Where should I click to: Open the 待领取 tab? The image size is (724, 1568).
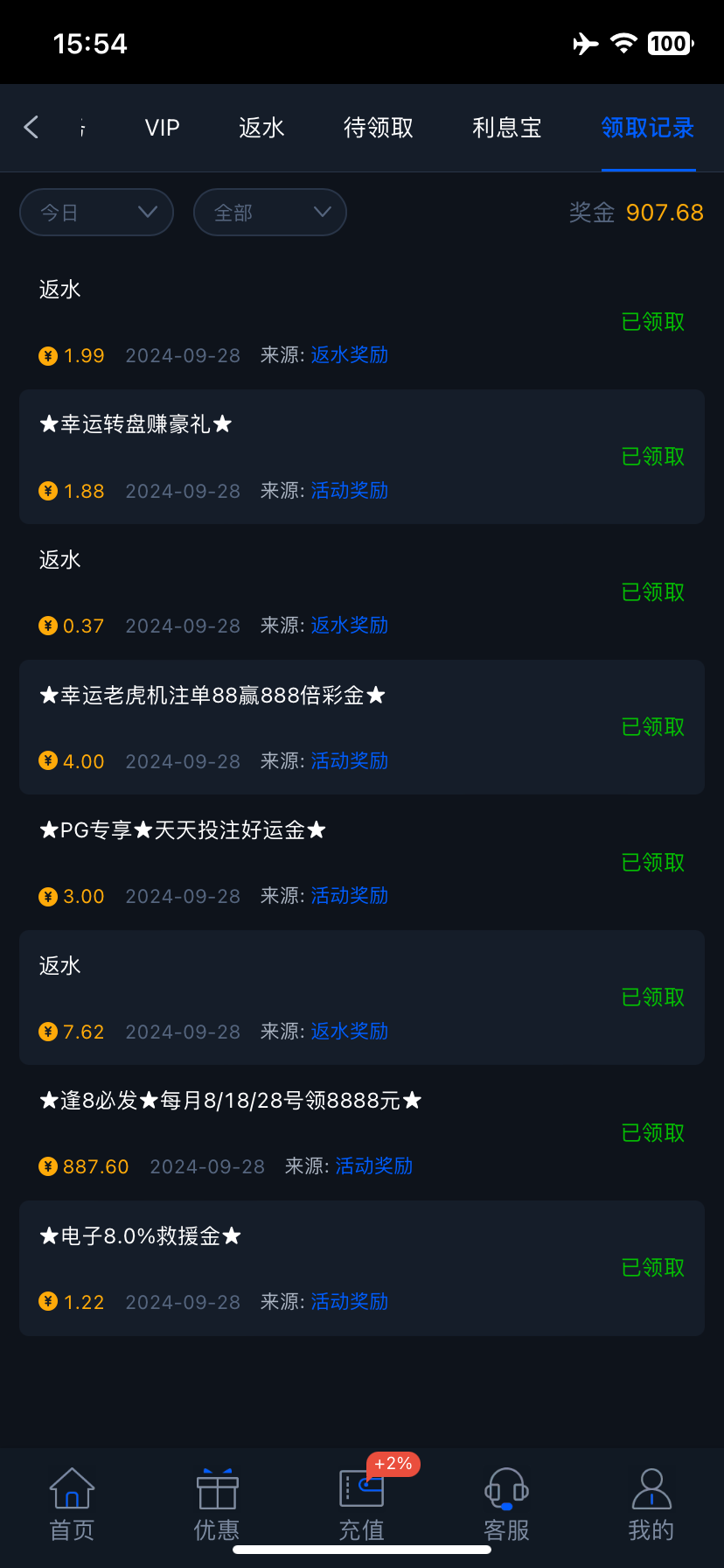tap(379, 128)
